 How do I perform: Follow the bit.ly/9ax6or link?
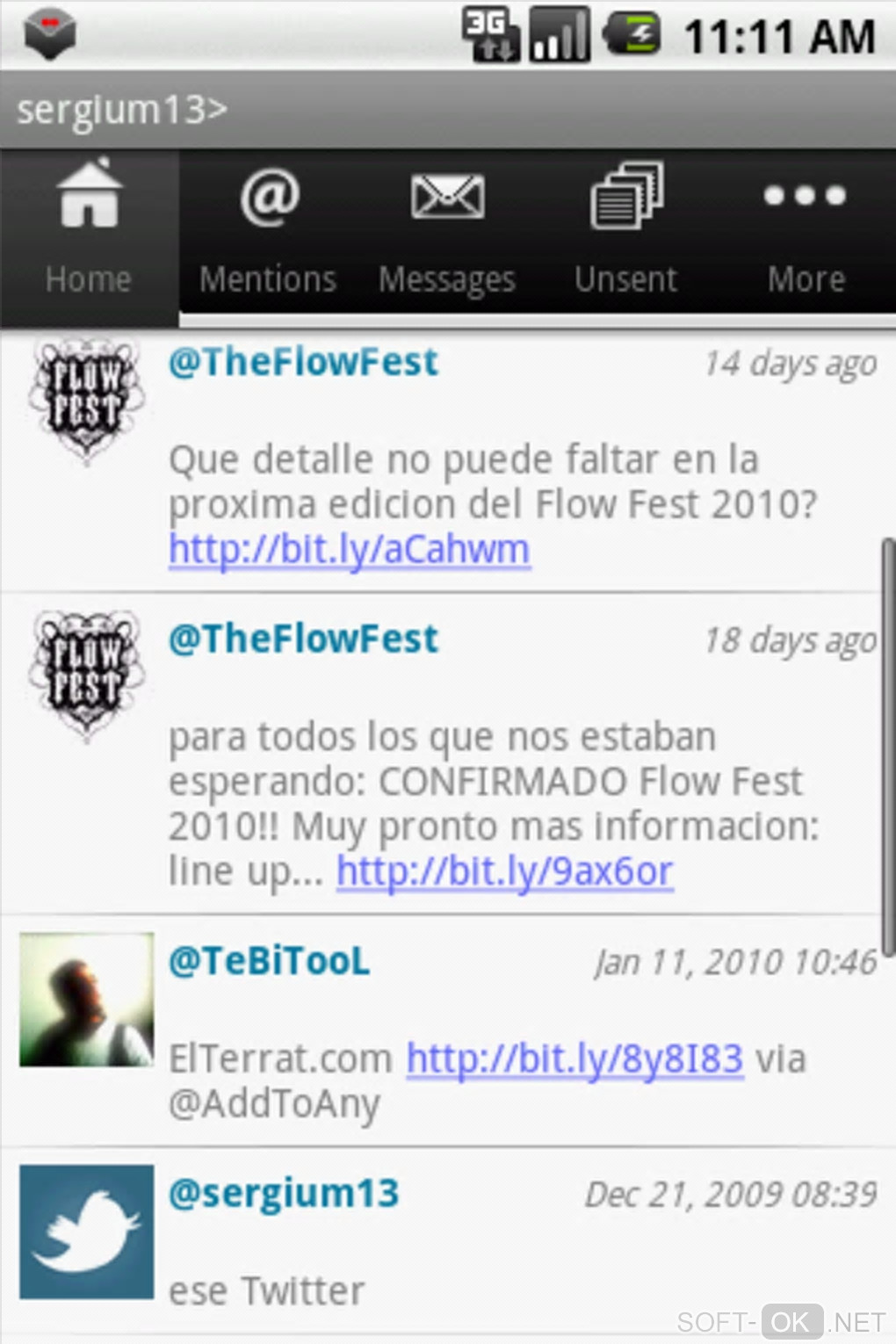pos(504,871)
